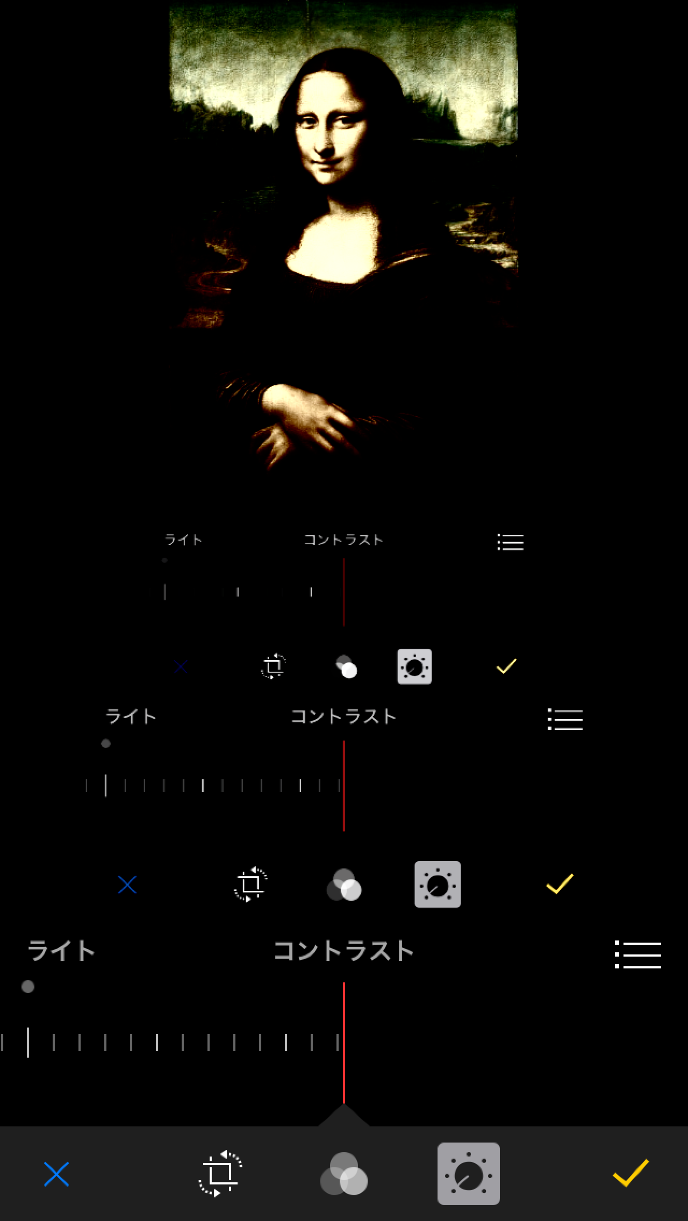688x1221 pixels.
Task: Open the adjustments list icon beside the largest コントラスト label
Action: click(x=638, y=955)
